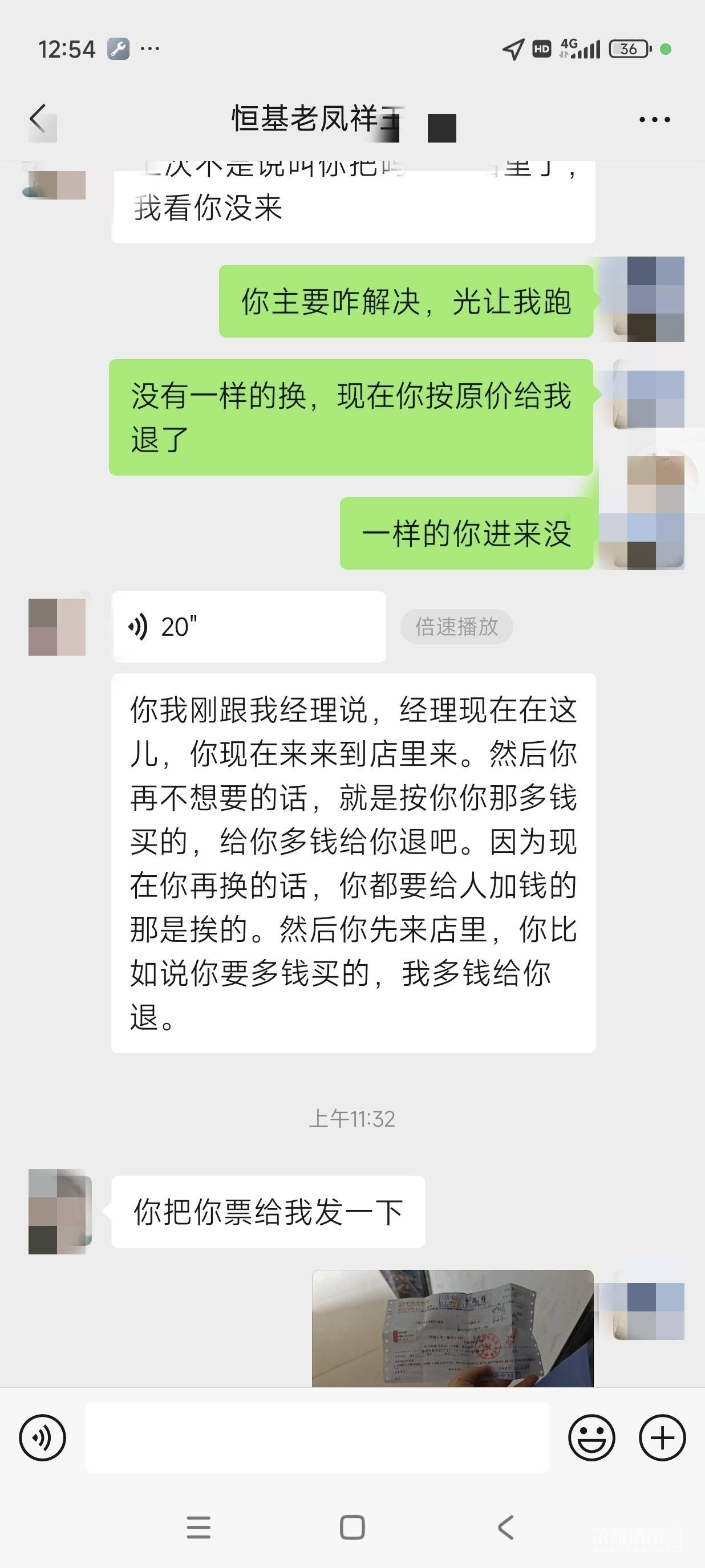Tap the 倍速播放 speed playback button

click(x=456, y=627)
